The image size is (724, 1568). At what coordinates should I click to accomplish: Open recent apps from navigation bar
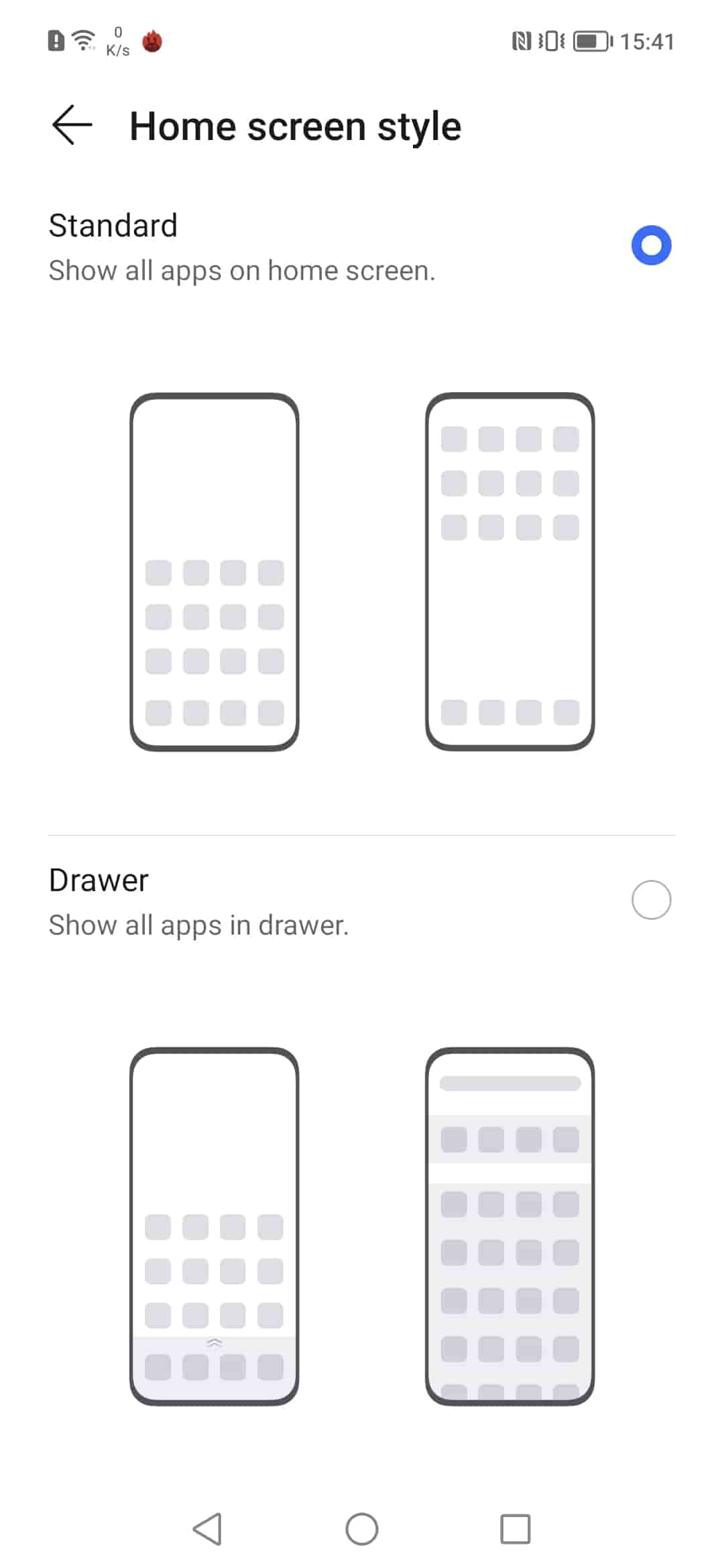point(515,1529)
